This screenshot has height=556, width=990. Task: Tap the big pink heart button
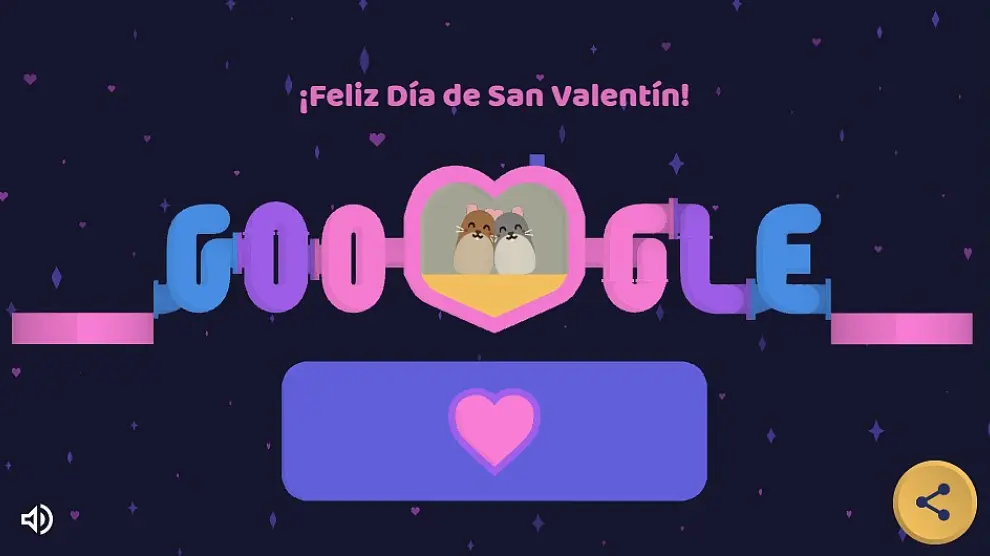[494, 430]
